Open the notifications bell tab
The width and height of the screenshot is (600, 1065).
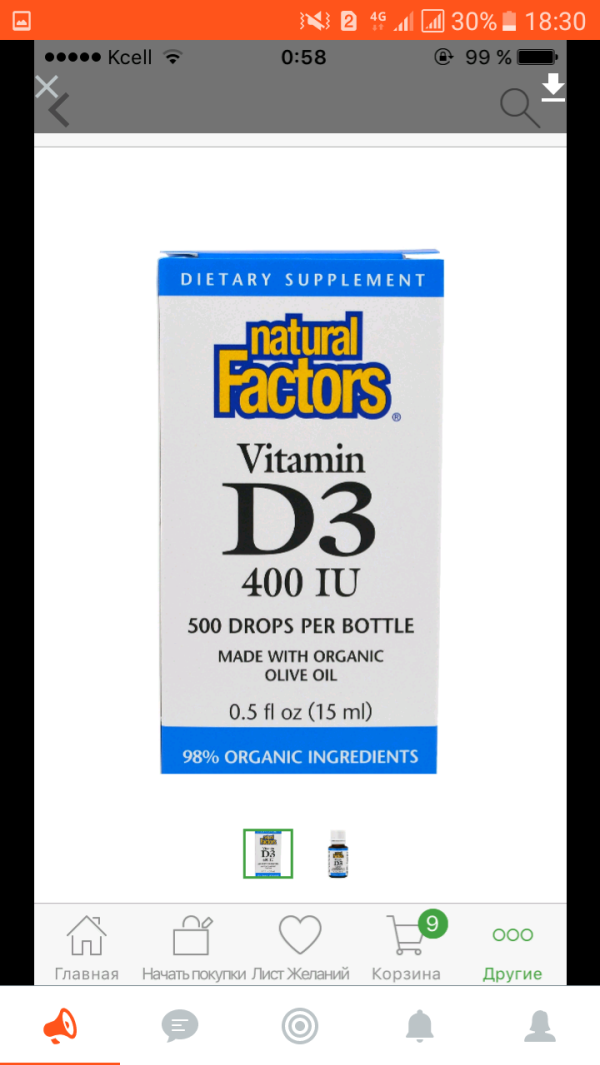click(x=420, y=1026)
